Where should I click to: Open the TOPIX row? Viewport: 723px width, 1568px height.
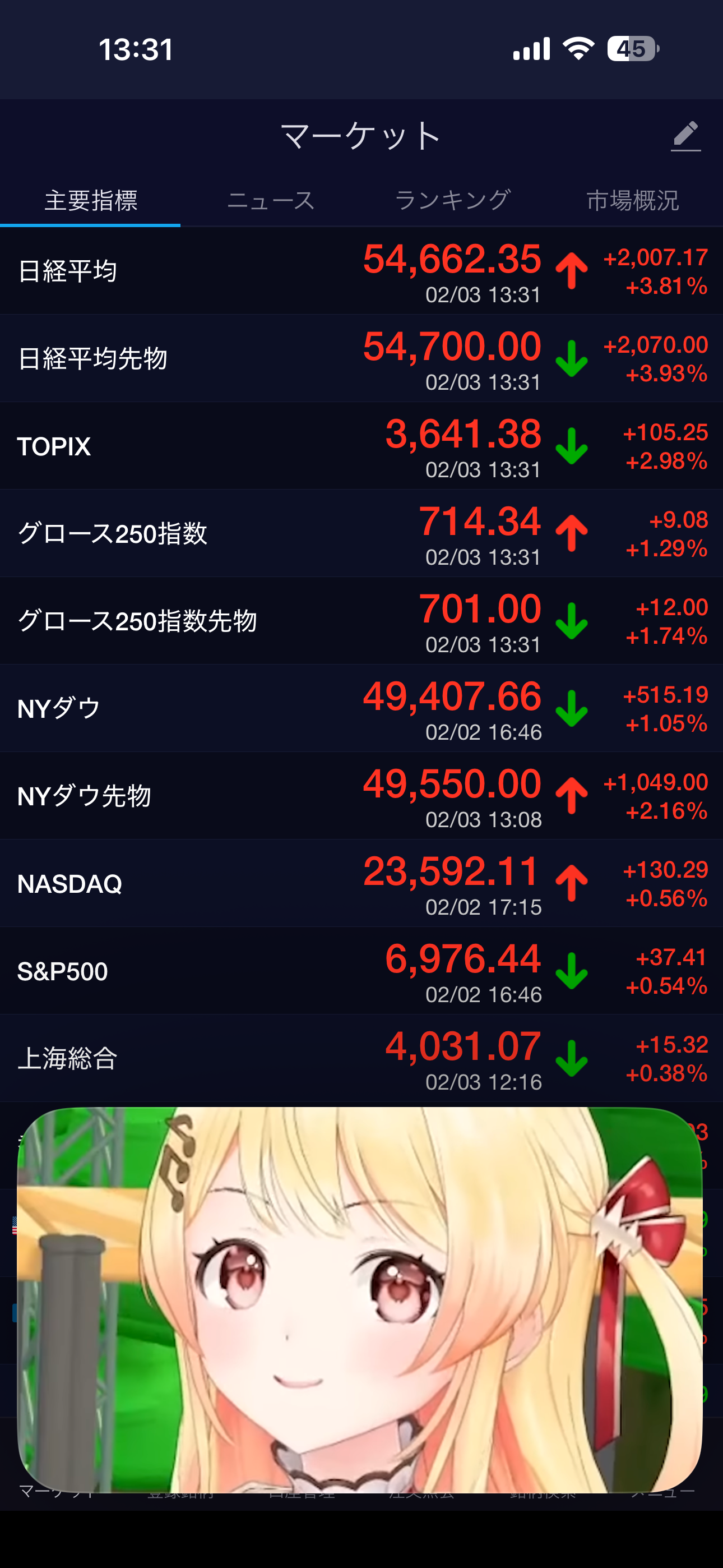click(361, 446)
